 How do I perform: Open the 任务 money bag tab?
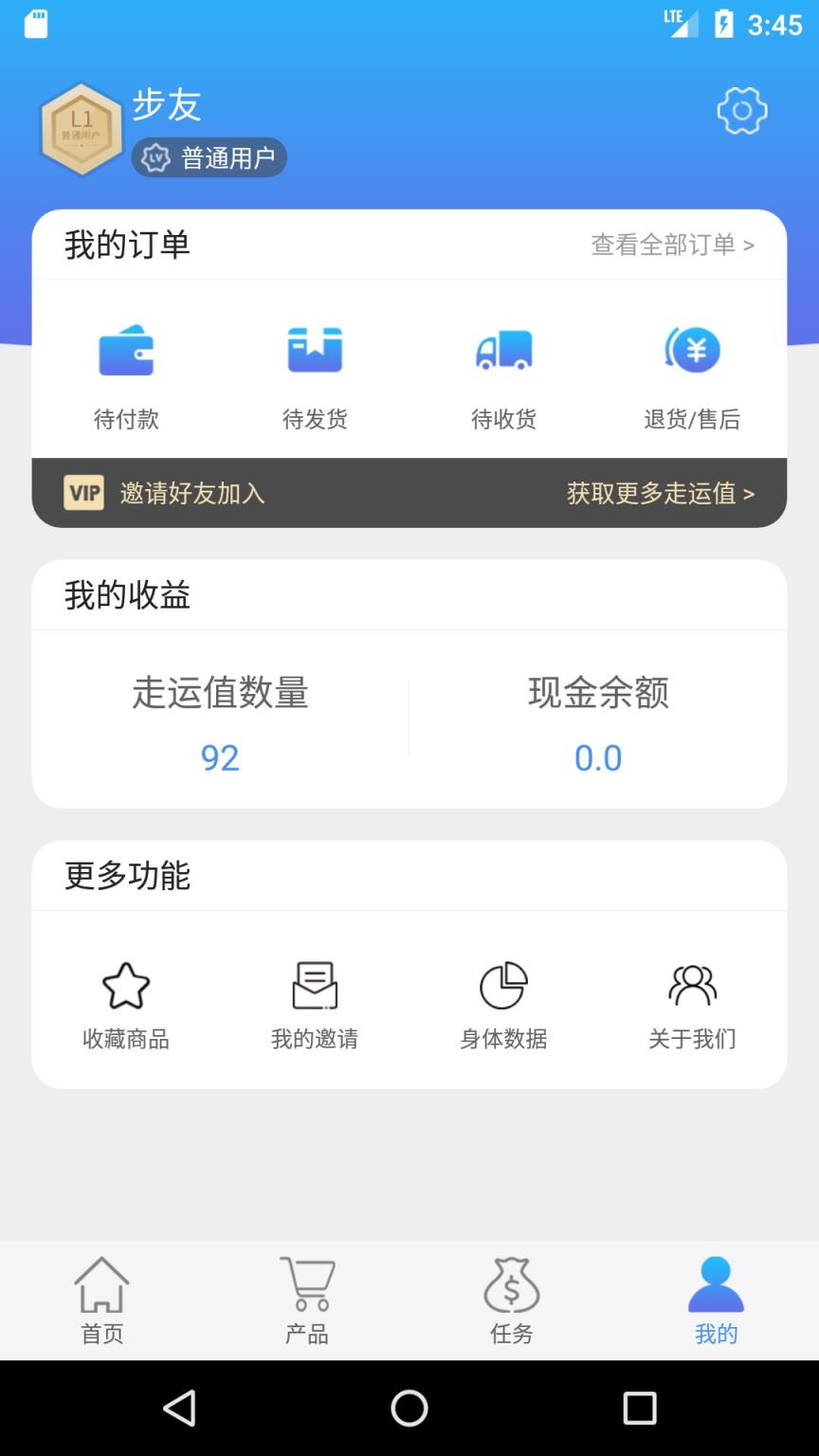pyautogui.click(x=511, y=1299)
